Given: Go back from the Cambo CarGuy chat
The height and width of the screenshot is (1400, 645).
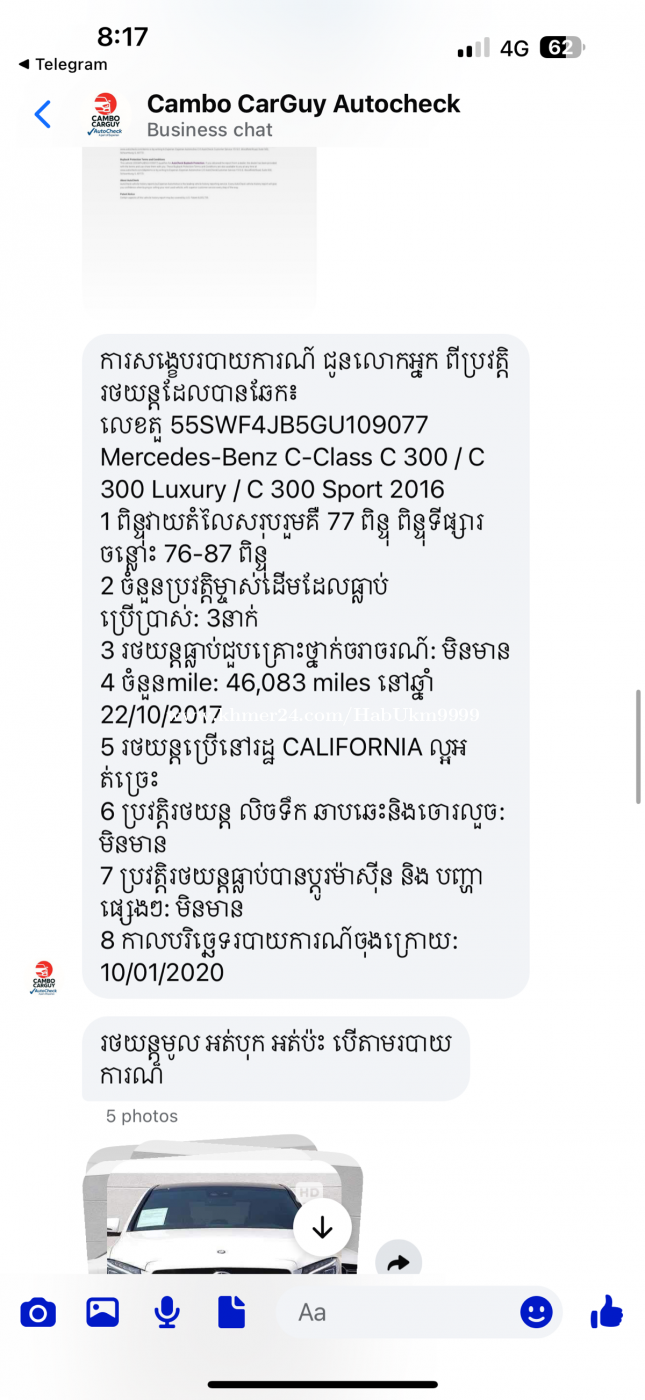Looking at the screenshot, I should 42,114.
